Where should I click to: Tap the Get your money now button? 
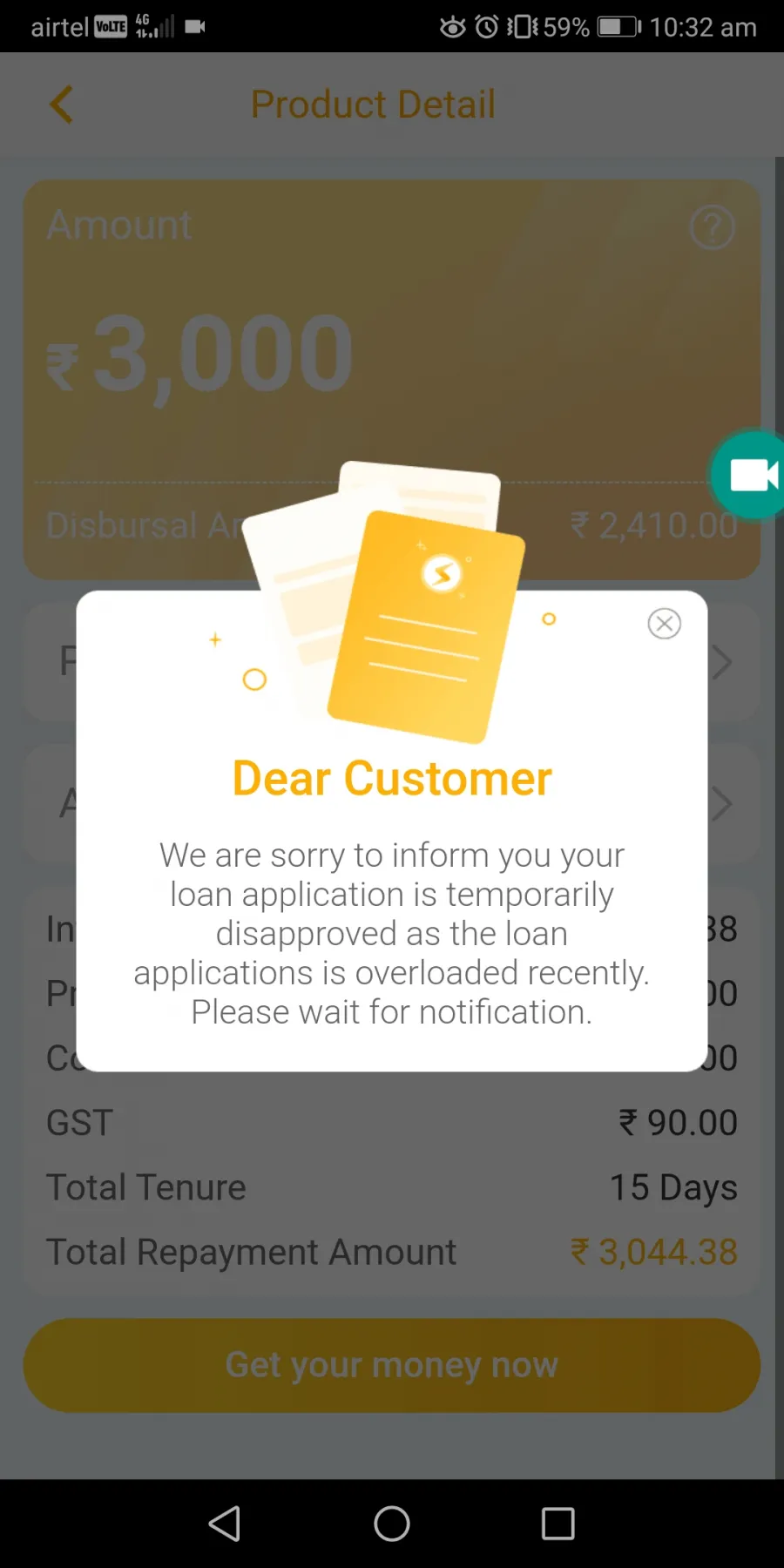pos(391,1365)
